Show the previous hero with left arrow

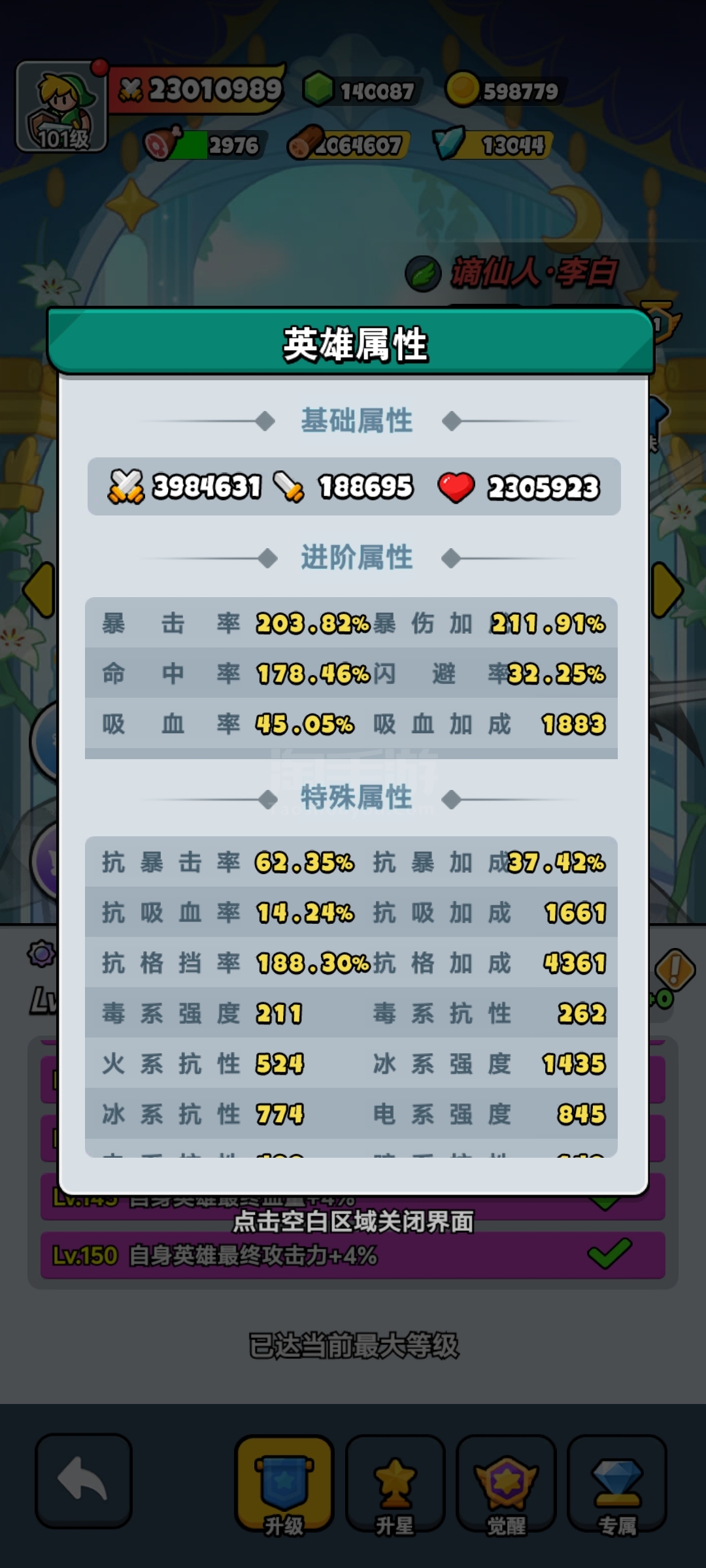click(39, 589)
